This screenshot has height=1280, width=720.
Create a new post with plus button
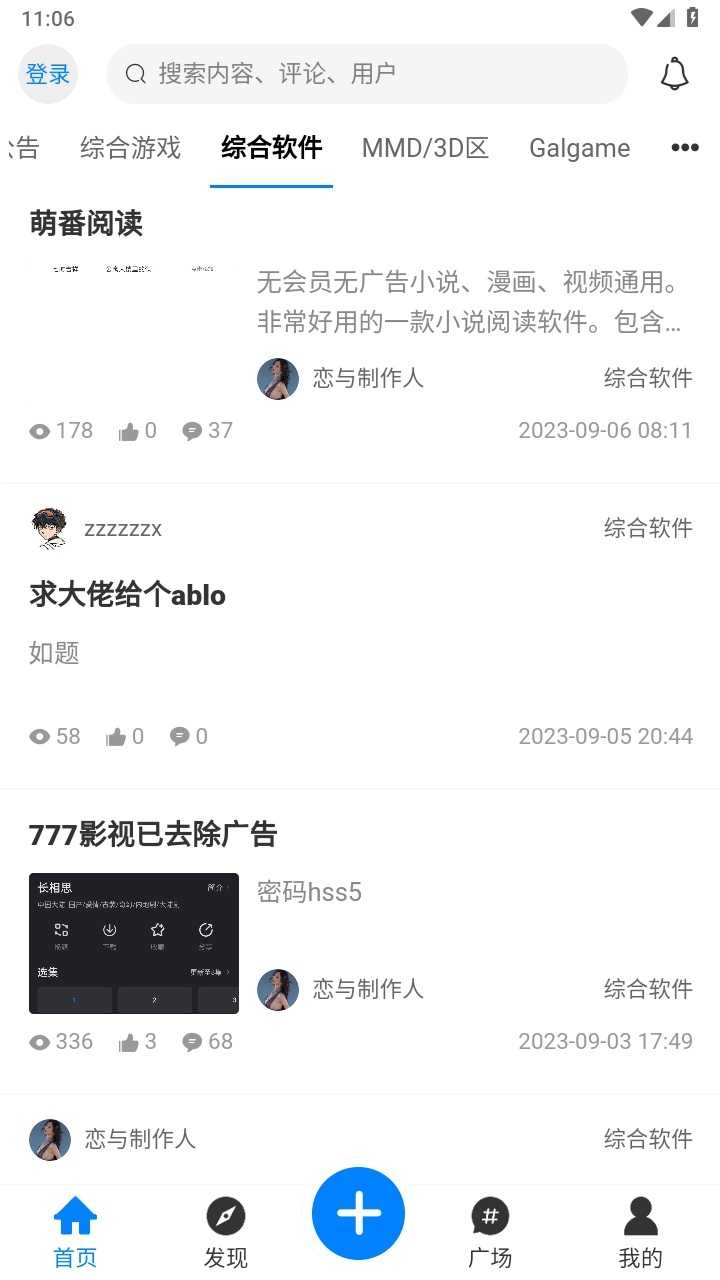358,1213
